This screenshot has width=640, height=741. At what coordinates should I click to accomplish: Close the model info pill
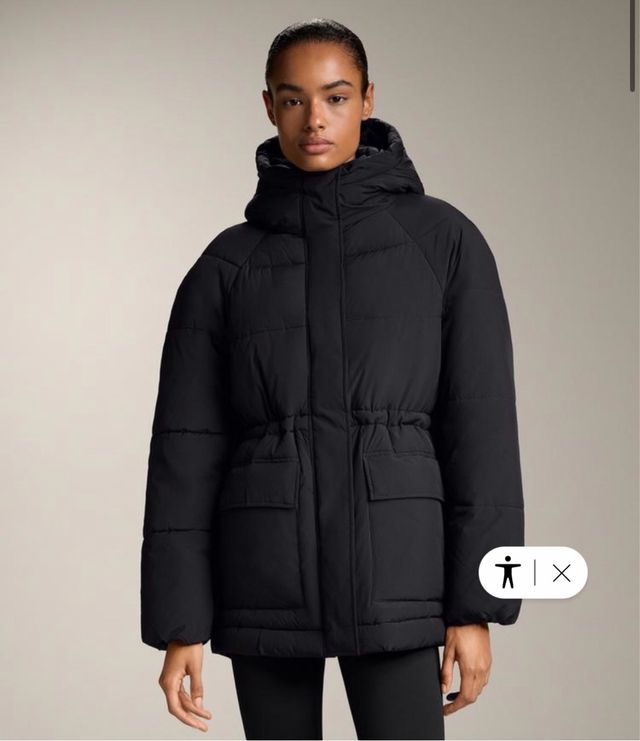(561, 573)
